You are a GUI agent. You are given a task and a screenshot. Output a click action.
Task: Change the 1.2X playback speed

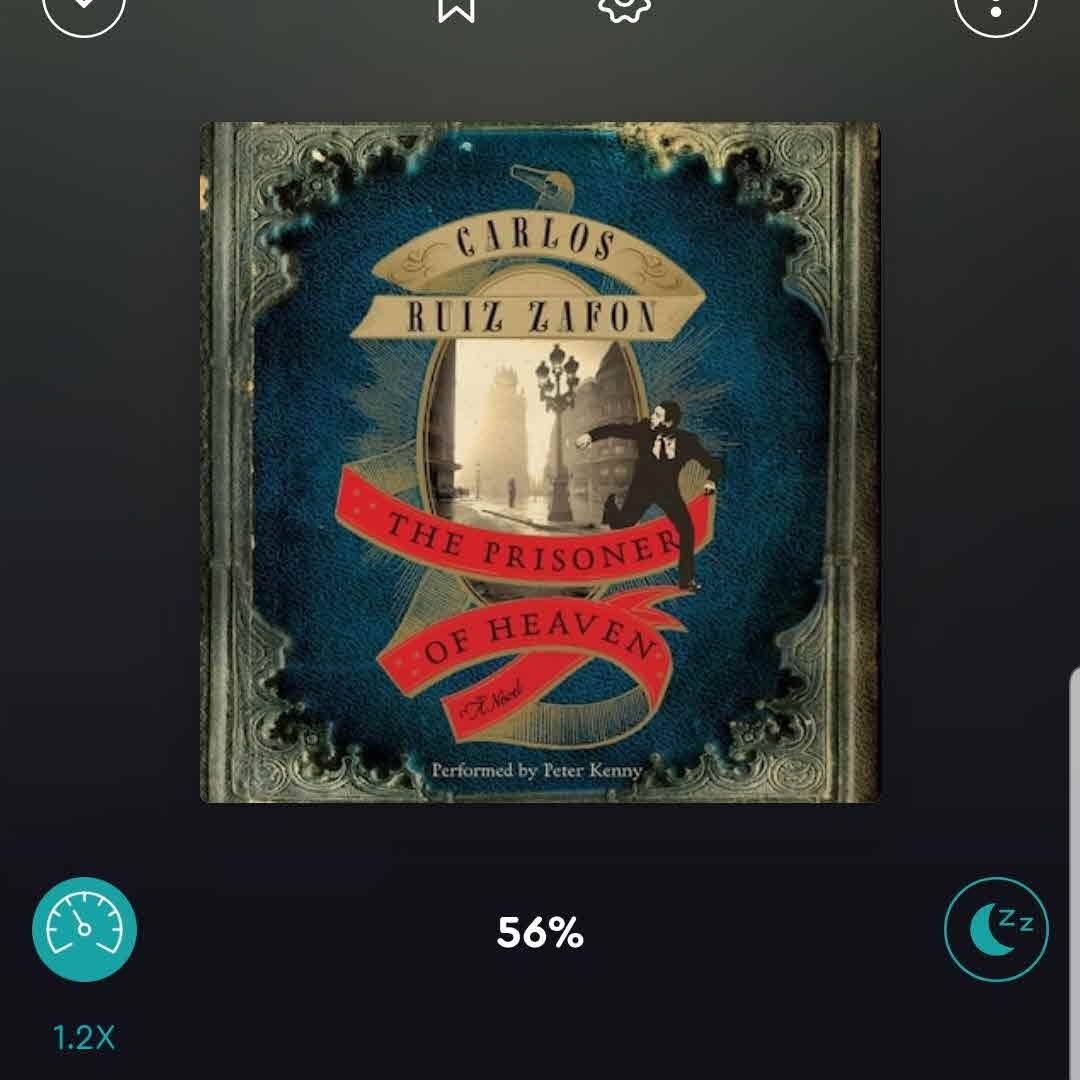click(84, 930)
